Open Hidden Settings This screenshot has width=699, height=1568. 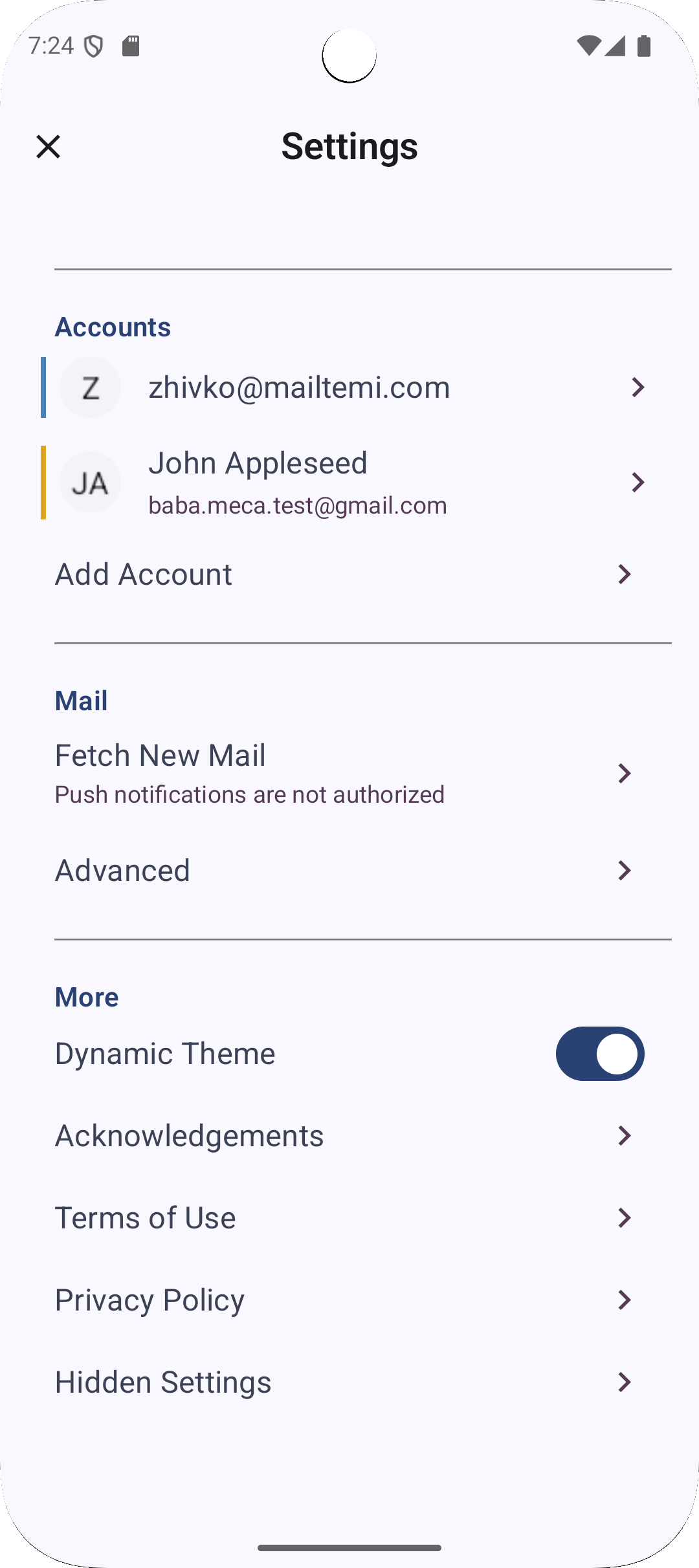tap(349, 1382)
